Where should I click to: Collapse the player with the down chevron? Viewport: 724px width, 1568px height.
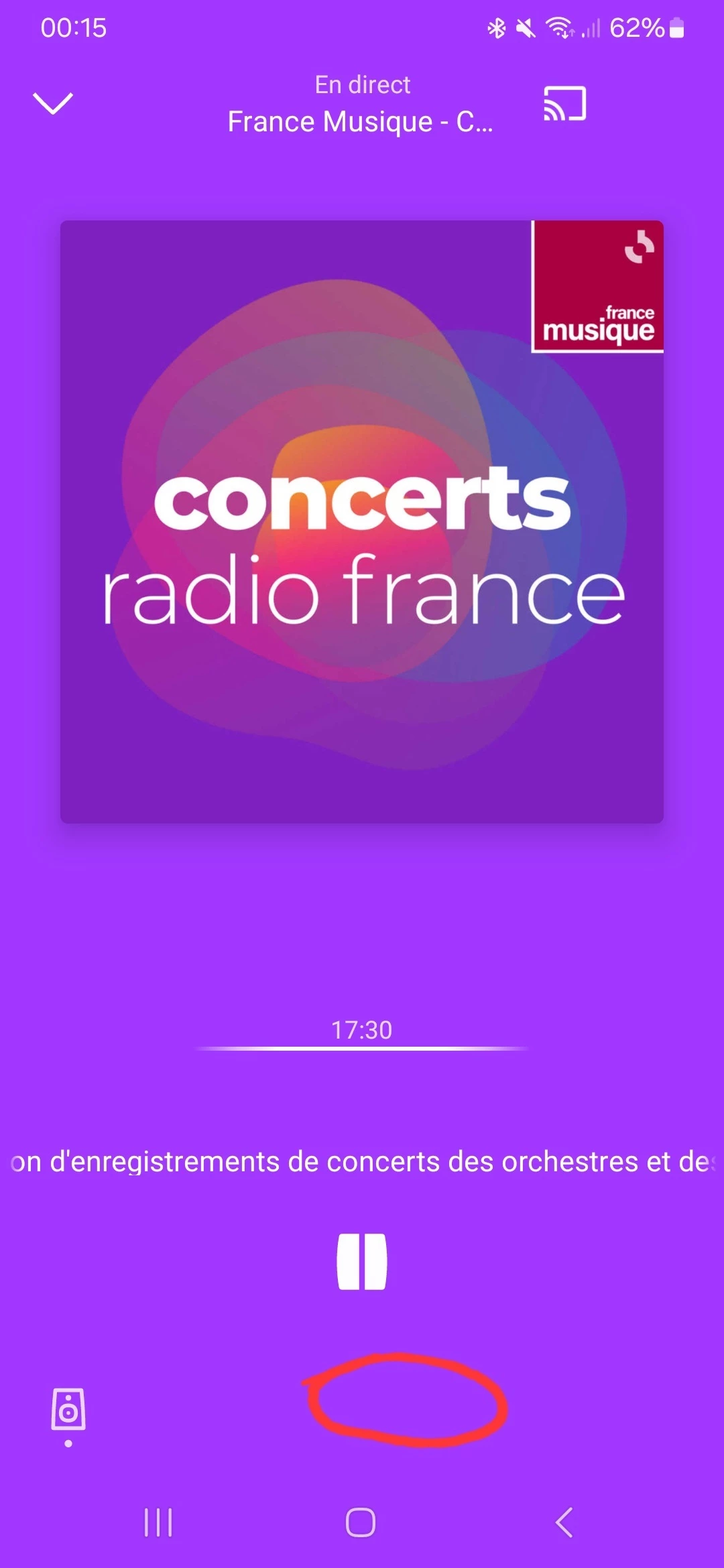point(53,103)
